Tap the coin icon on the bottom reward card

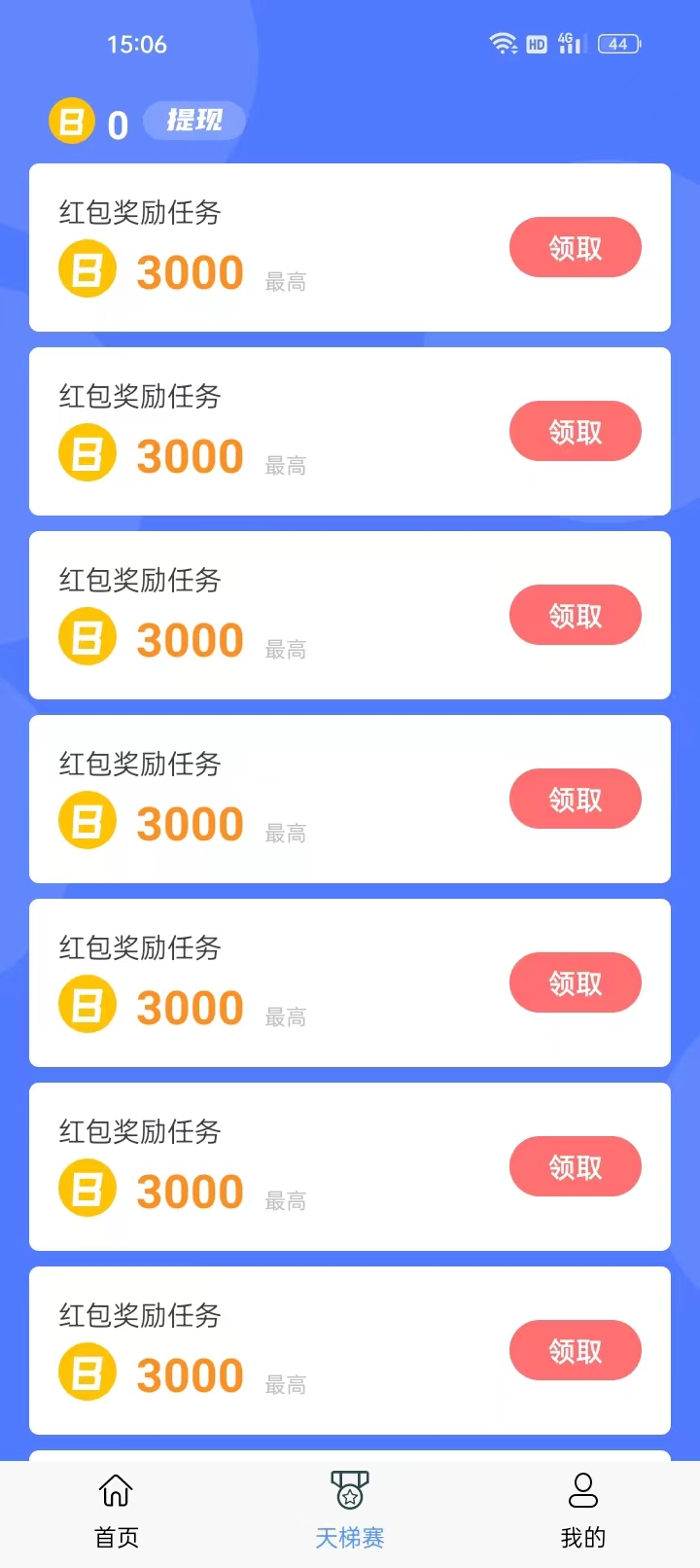(87, 1372)
